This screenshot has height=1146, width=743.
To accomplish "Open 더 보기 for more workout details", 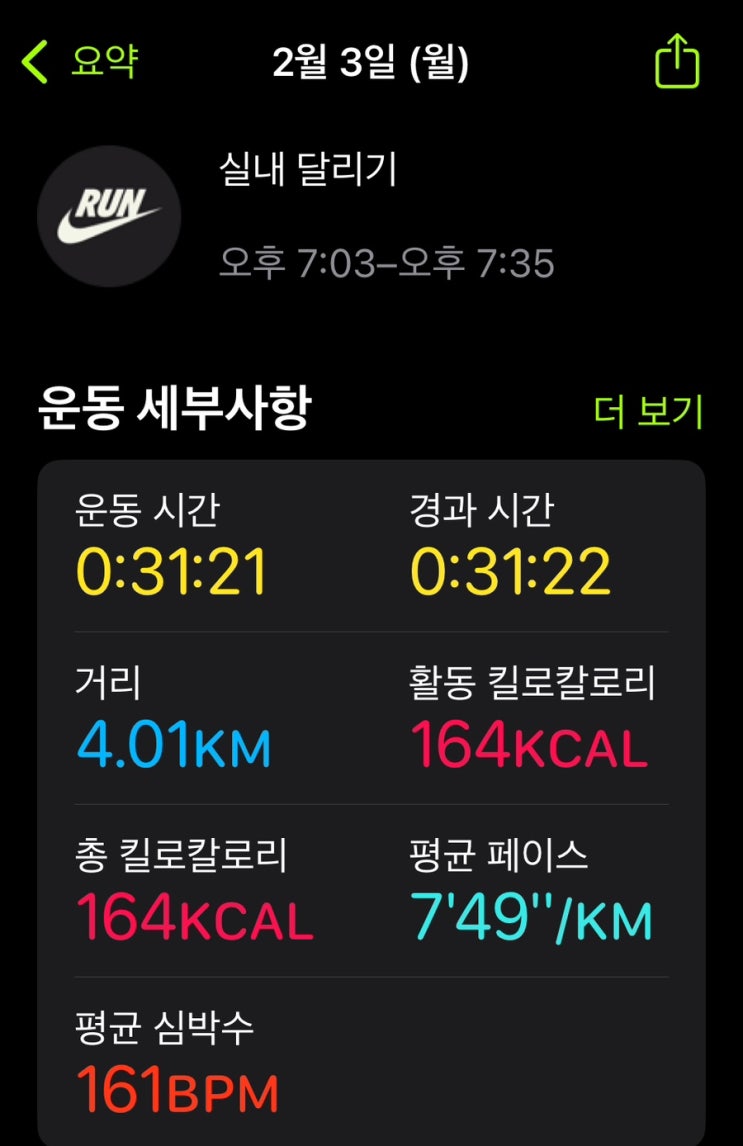I will pos(648,411).
